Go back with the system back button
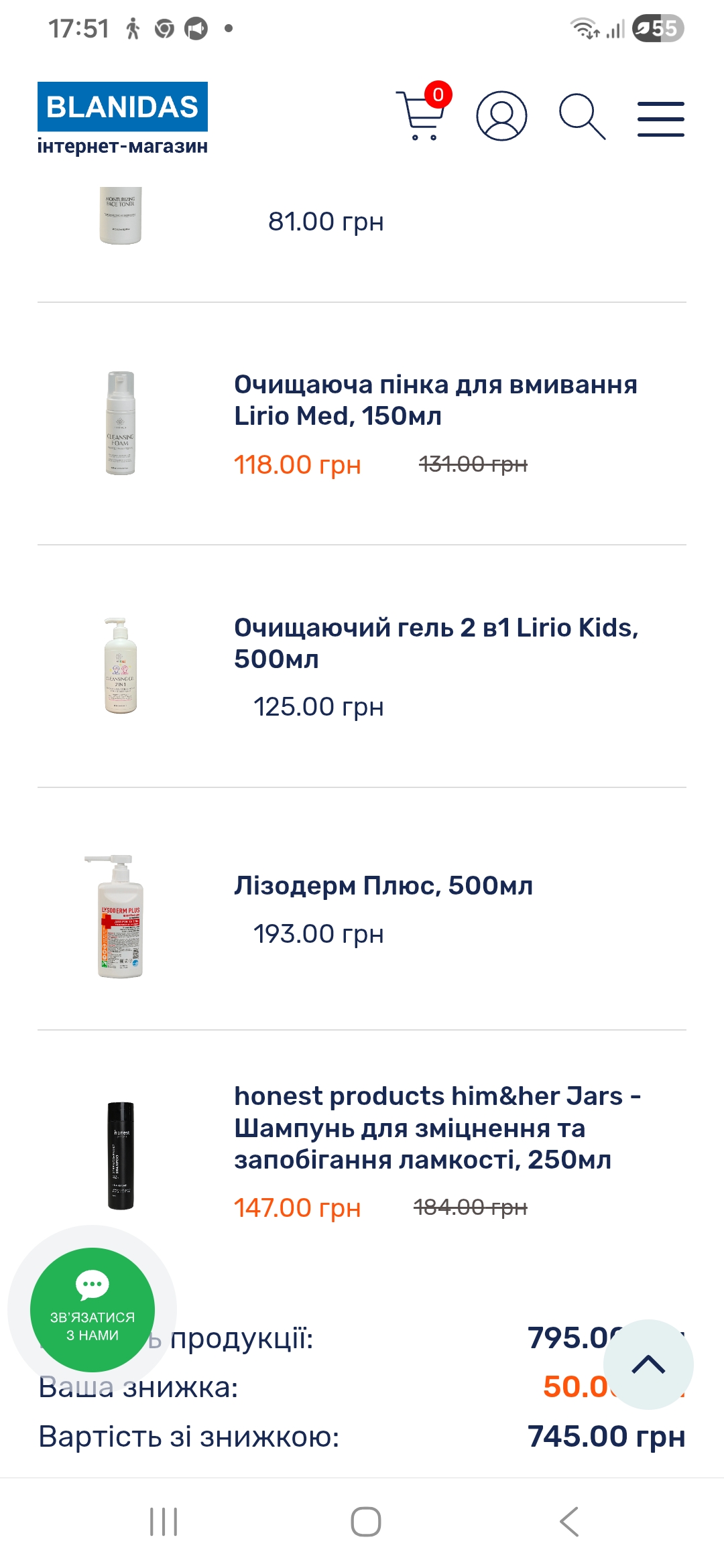Viewport: 724px width, 1568px height. click(x=569, y=1521)
